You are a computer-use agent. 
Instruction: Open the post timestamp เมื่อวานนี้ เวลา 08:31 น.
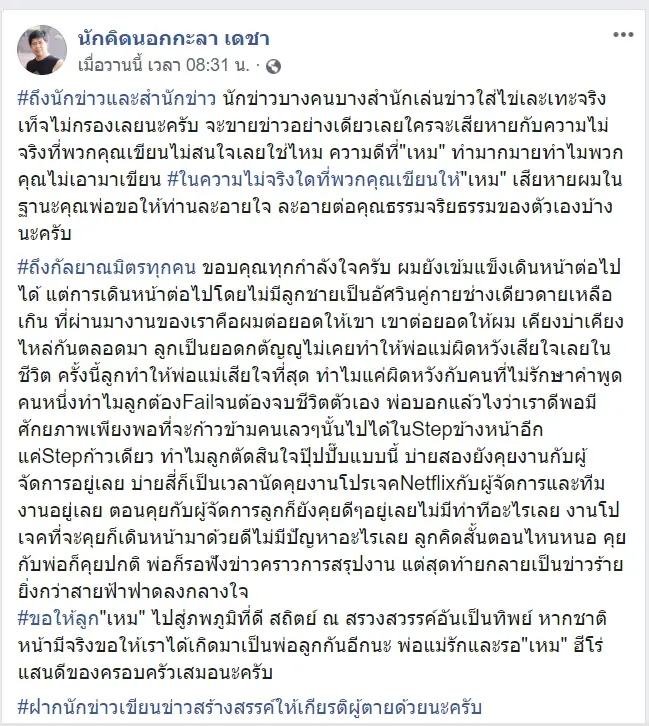coord(163,64)
